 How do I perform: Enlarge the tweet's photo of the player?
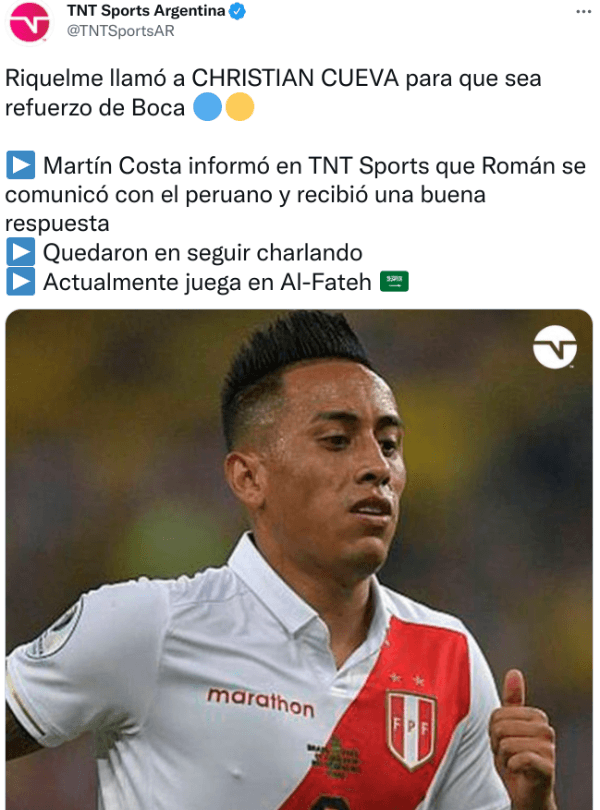[299, 560]
